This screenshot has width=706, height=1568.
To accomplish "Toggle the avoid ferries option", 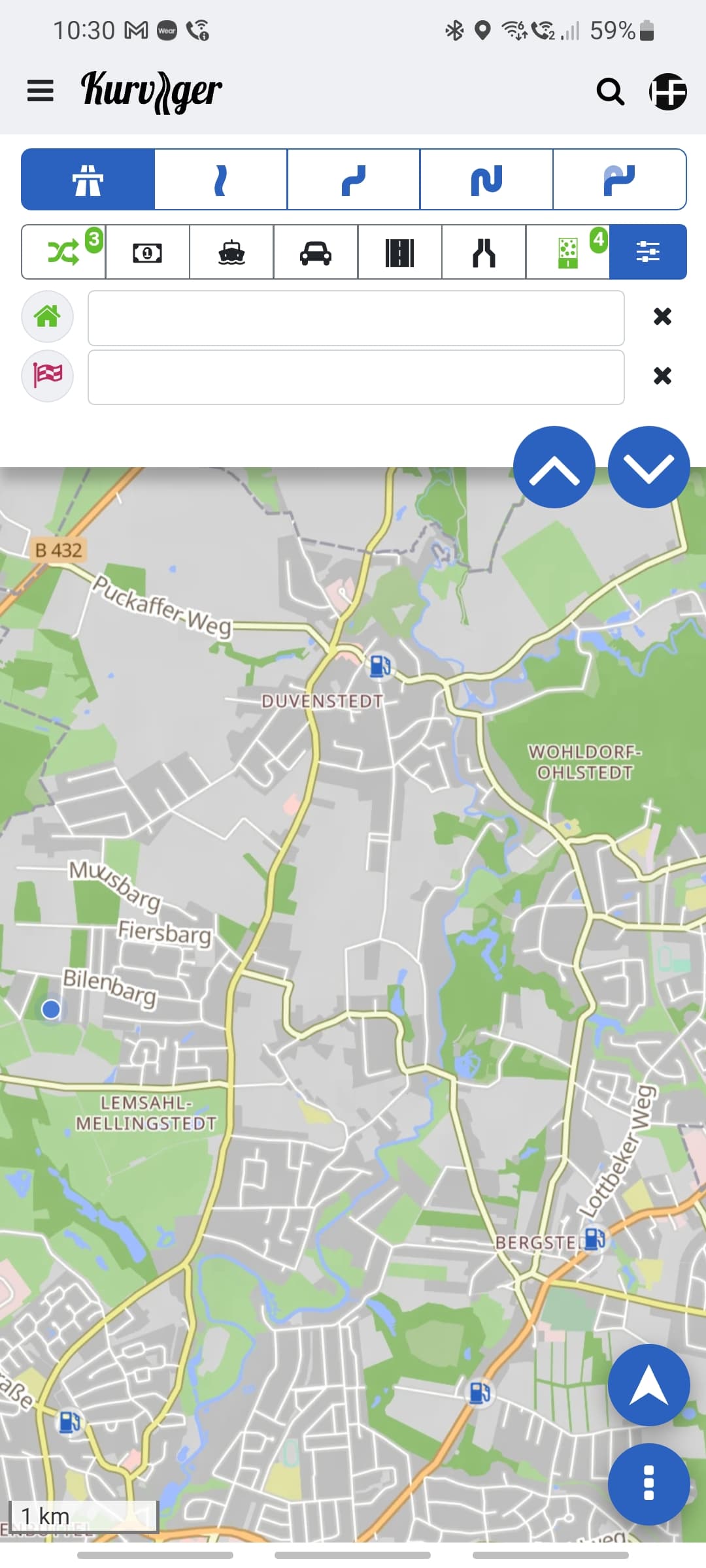I will coord(231,252).
